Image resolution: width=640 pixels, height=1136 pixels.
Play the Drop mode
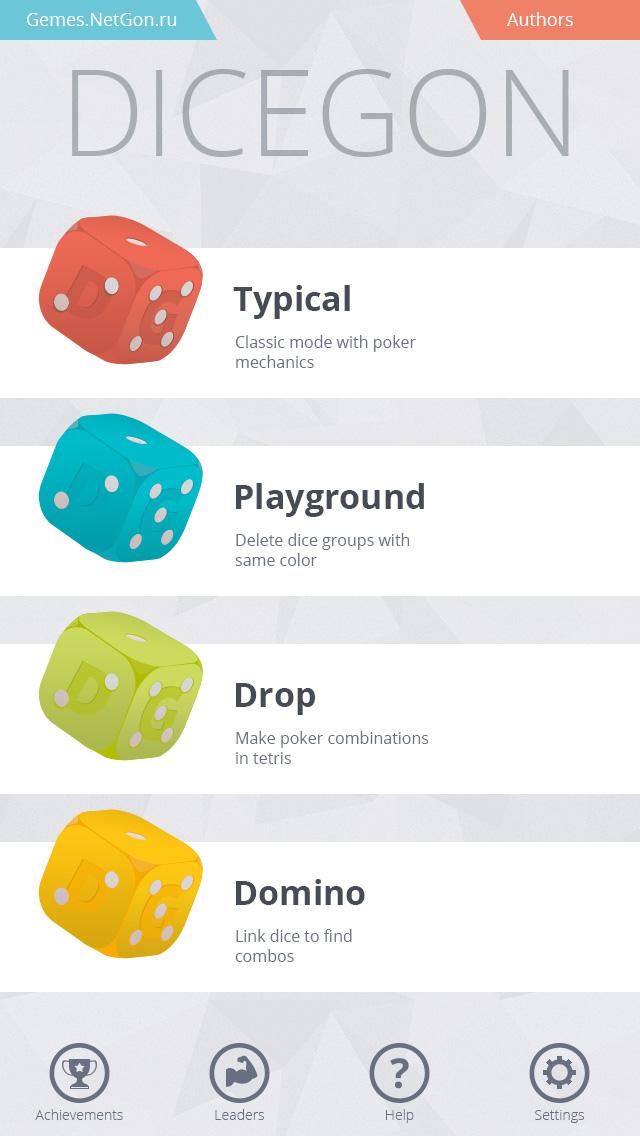[x=320, y=718]
